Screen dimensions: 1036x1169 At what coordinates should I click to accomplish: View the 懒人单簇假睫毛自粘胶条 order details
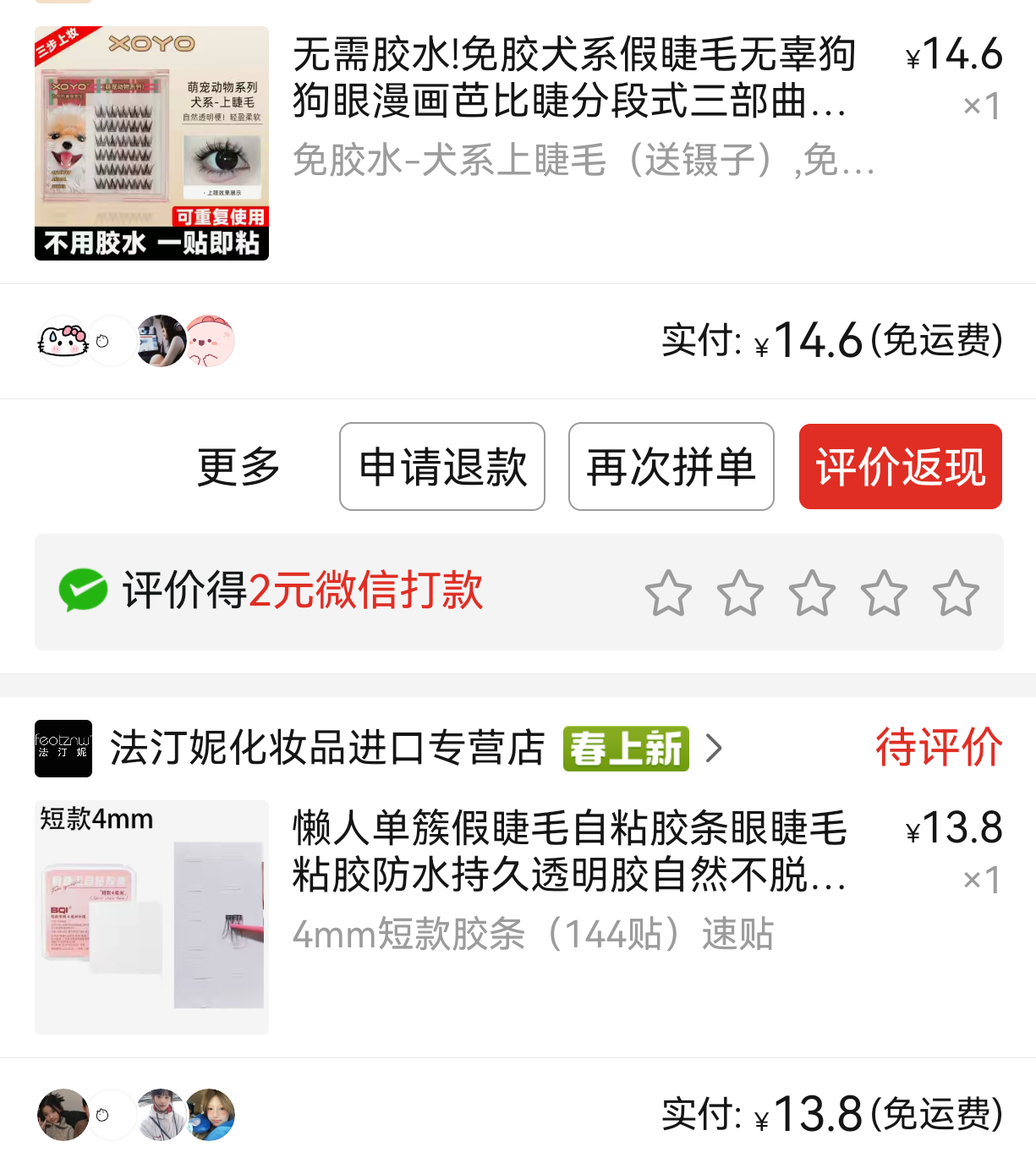pyautogui.click(x=568, y=851)
